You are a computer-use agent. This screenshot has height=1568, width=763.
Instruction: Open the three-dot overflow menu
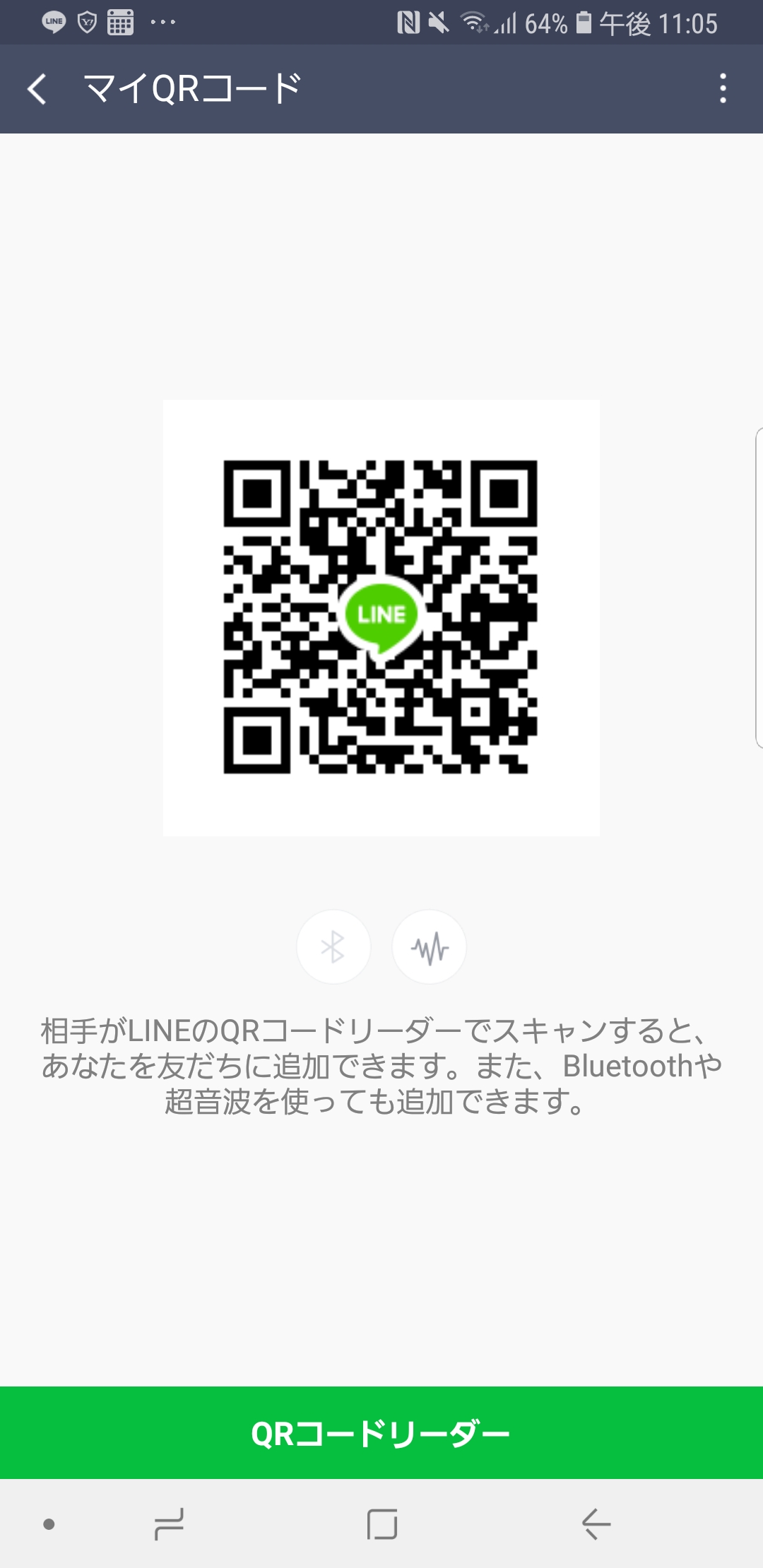click(x=723, y=89)
